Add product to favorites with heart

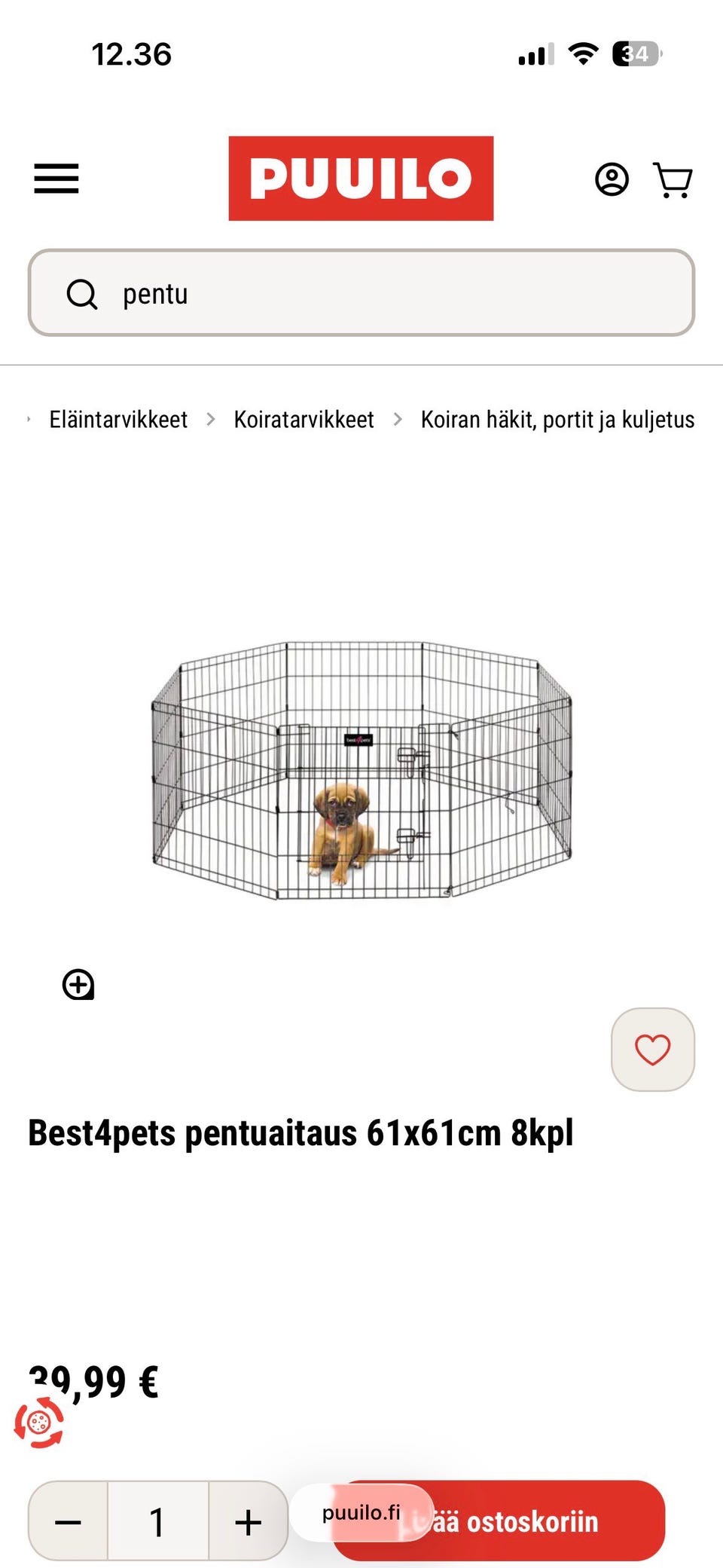click(x=652, y=1050)
